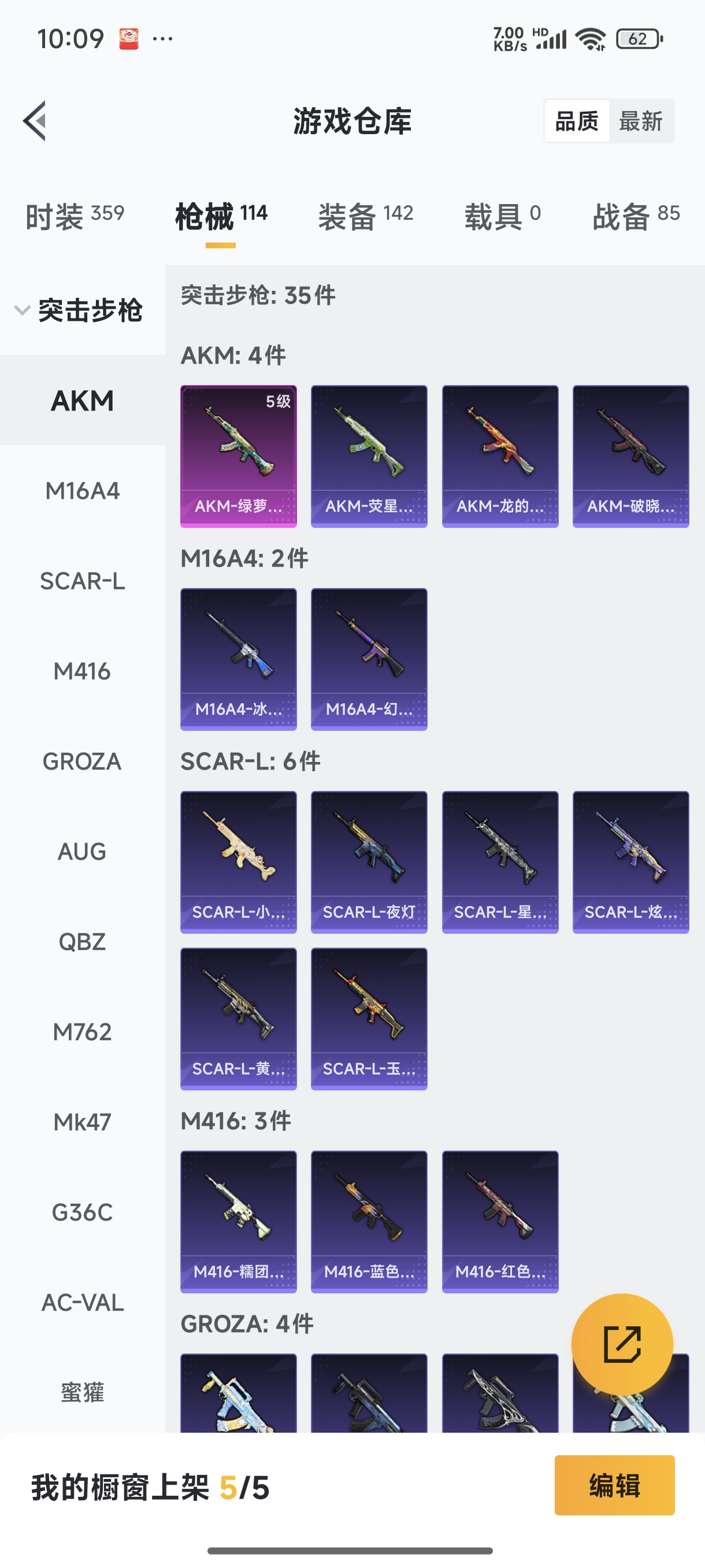
Task: Open the M16A4-冰 skin tile
Action: coord(239,659)
